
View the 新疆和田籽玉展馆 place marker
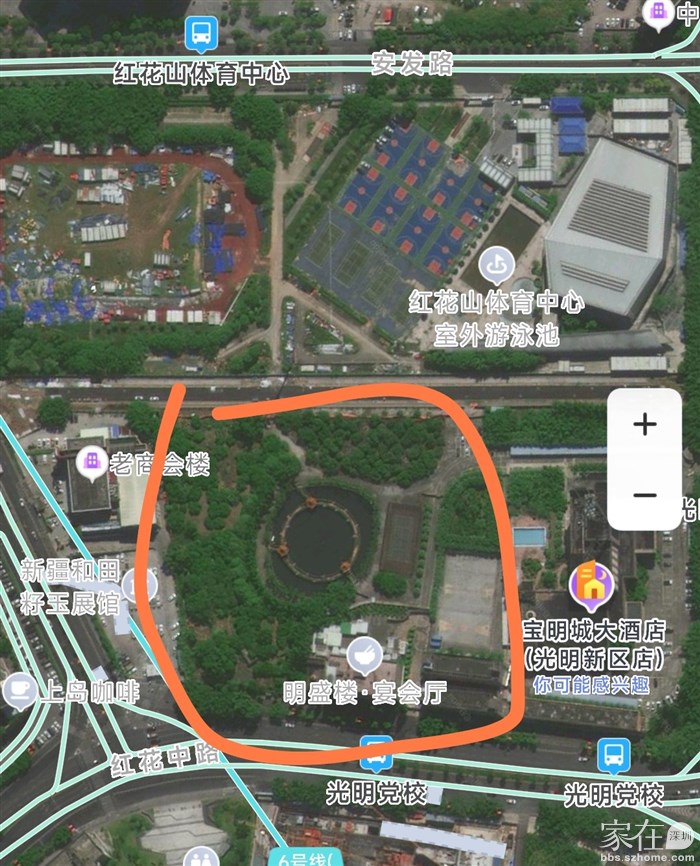coord(140,585)
